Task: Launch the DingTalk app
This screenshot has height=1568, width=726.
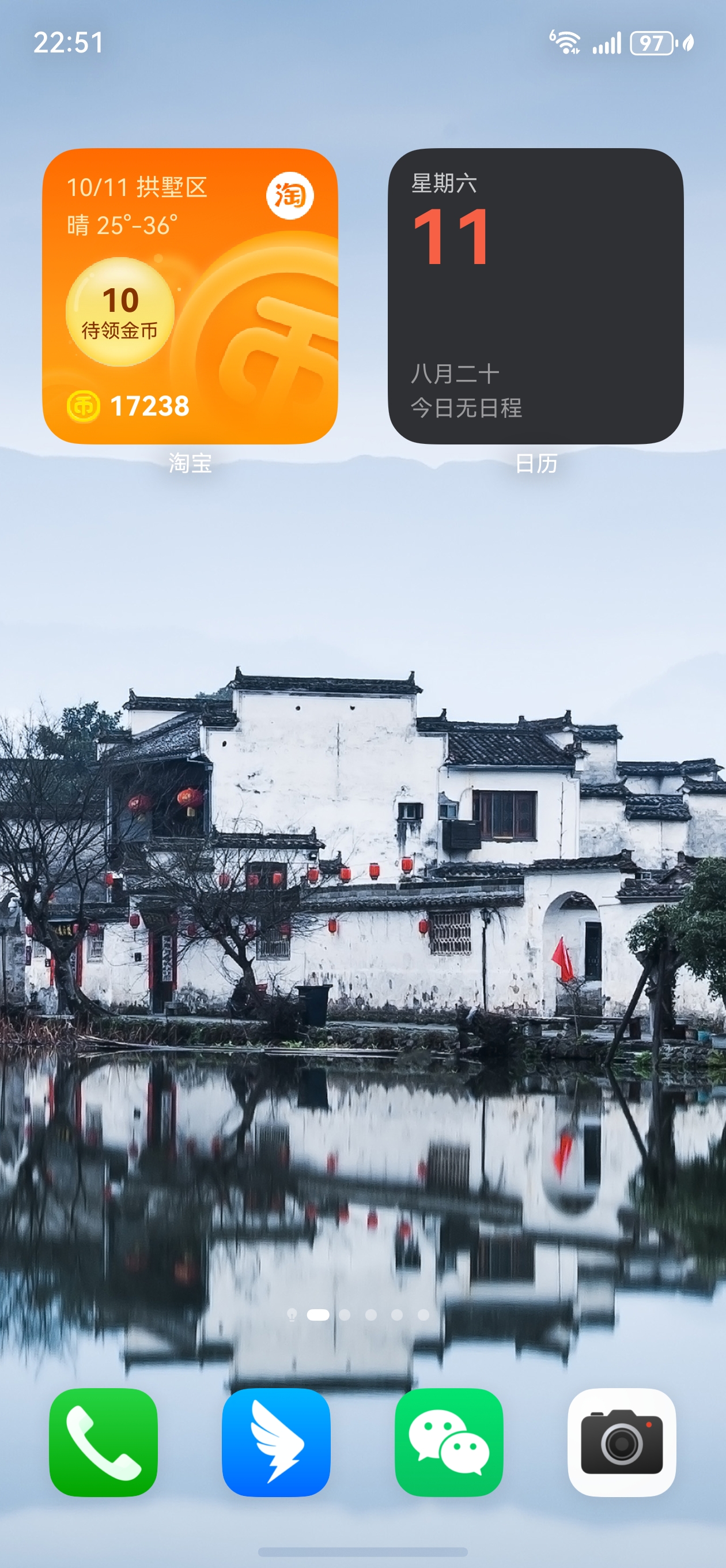Action: click(x=276, y=1441)
